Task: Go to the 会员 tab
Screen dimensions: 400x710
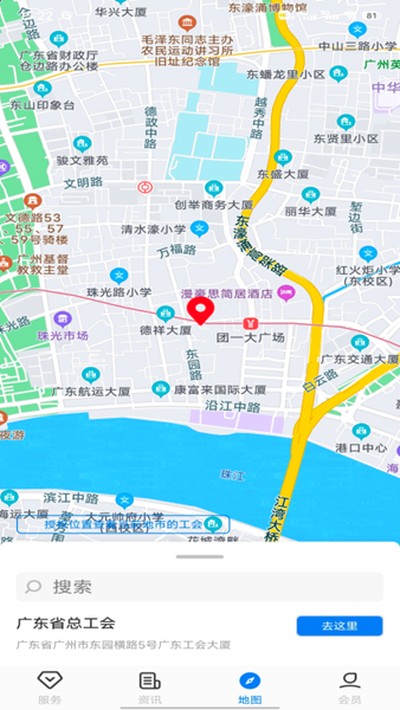Action: pyautogui.click(x=350, y=687)
